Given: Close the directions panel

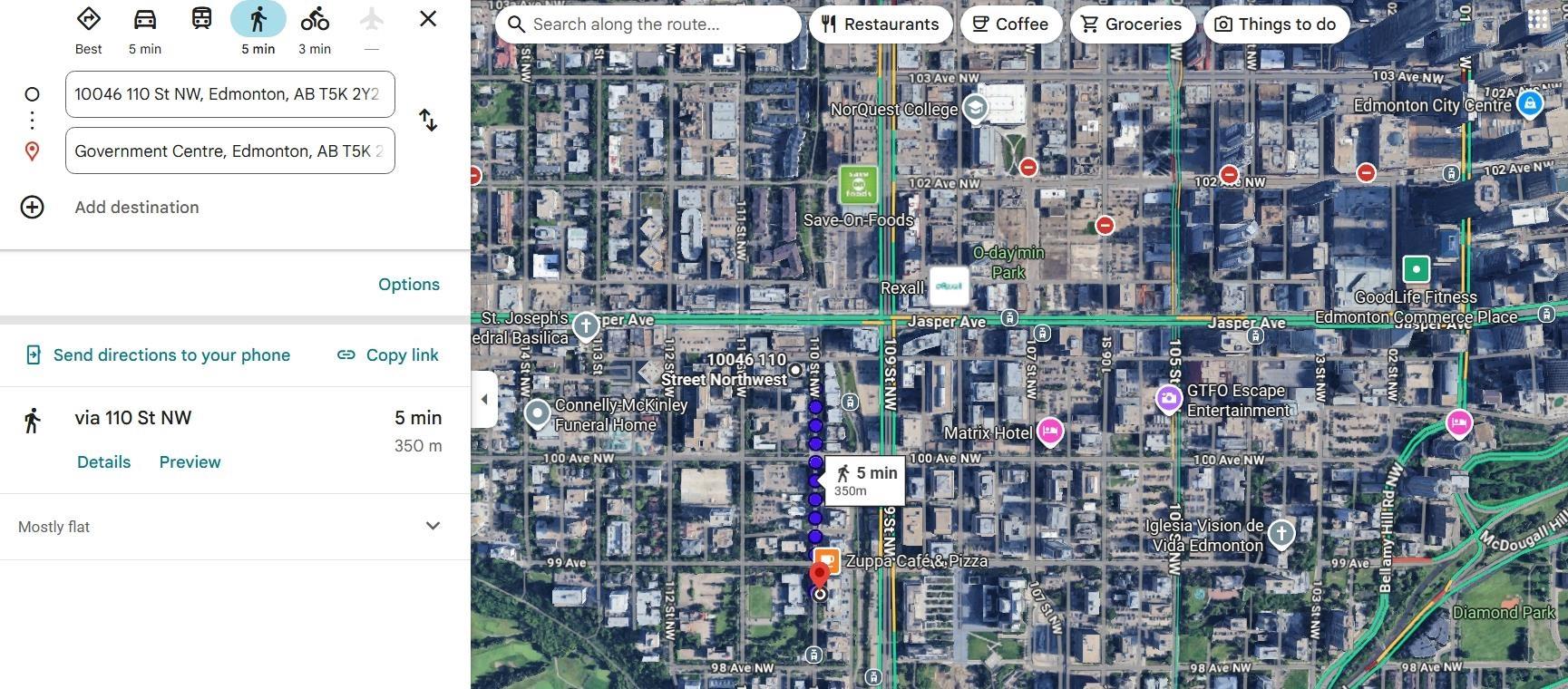Looking at the screenshot, I should tap(428, 19).
